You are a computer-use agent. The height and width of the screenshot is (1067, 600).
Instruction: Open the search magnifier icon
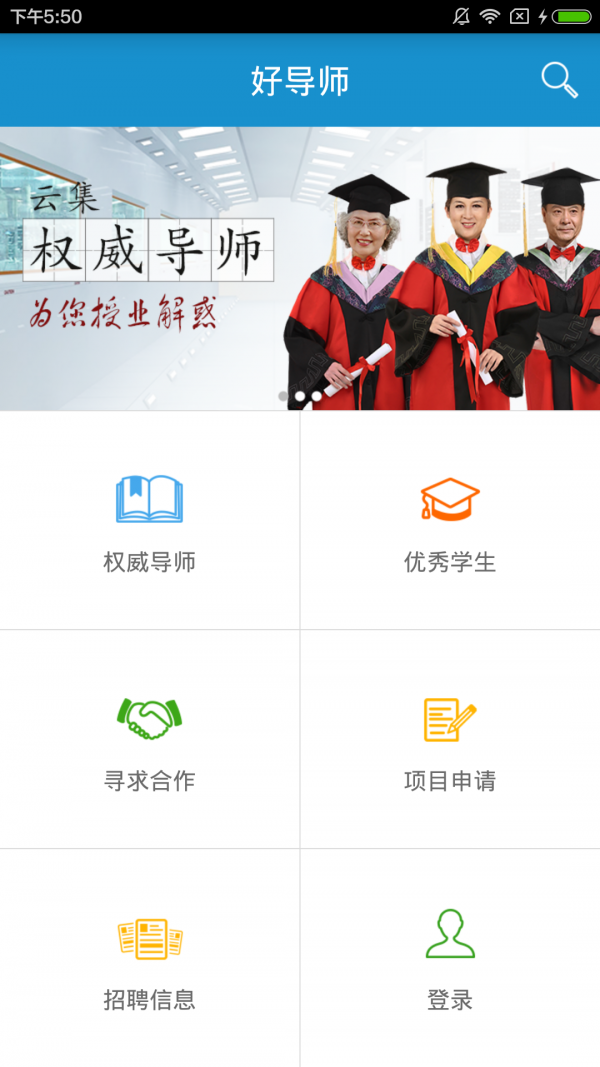[559, 80]
